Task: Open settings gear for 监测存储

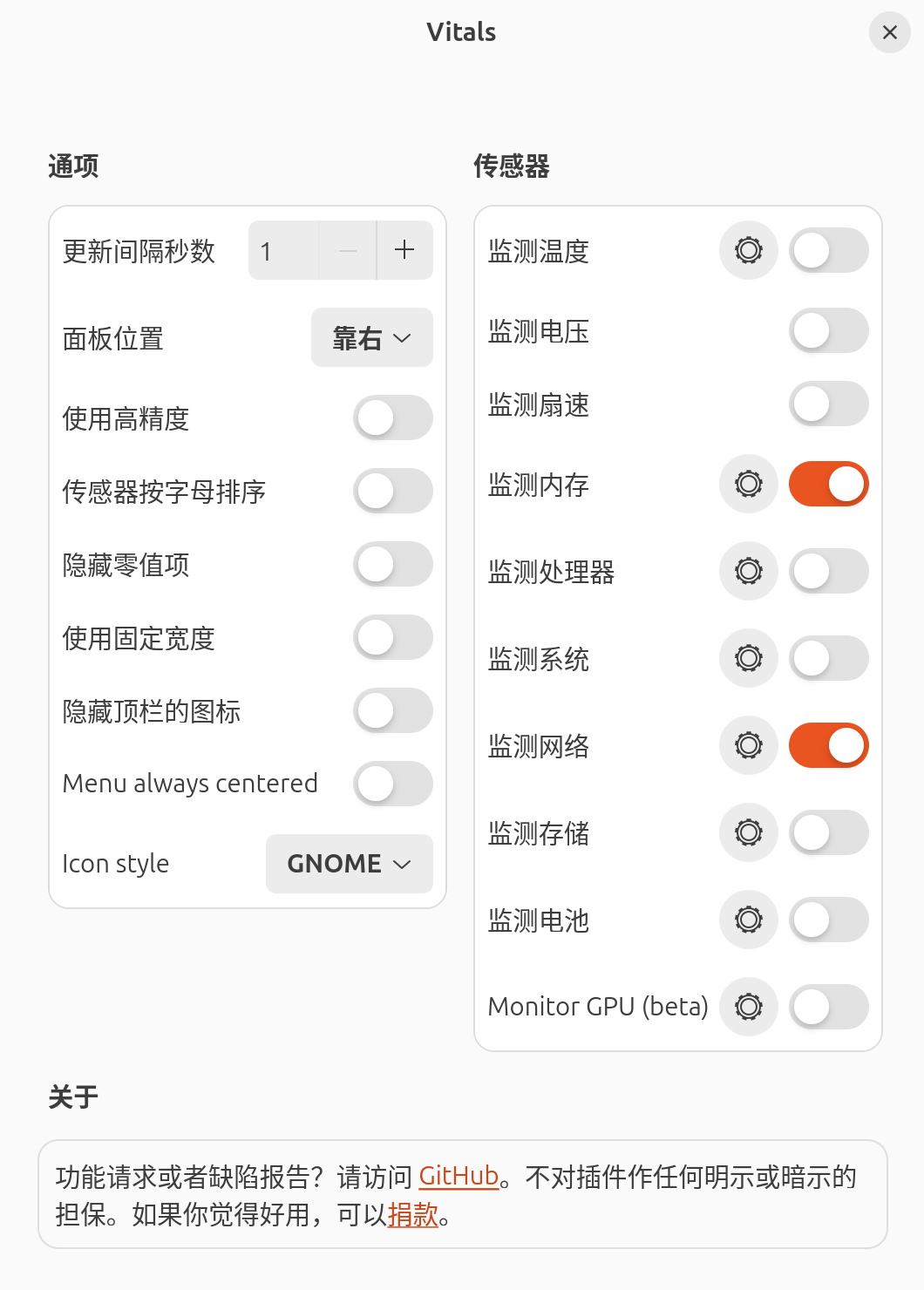Action: (x=748, y=832)
